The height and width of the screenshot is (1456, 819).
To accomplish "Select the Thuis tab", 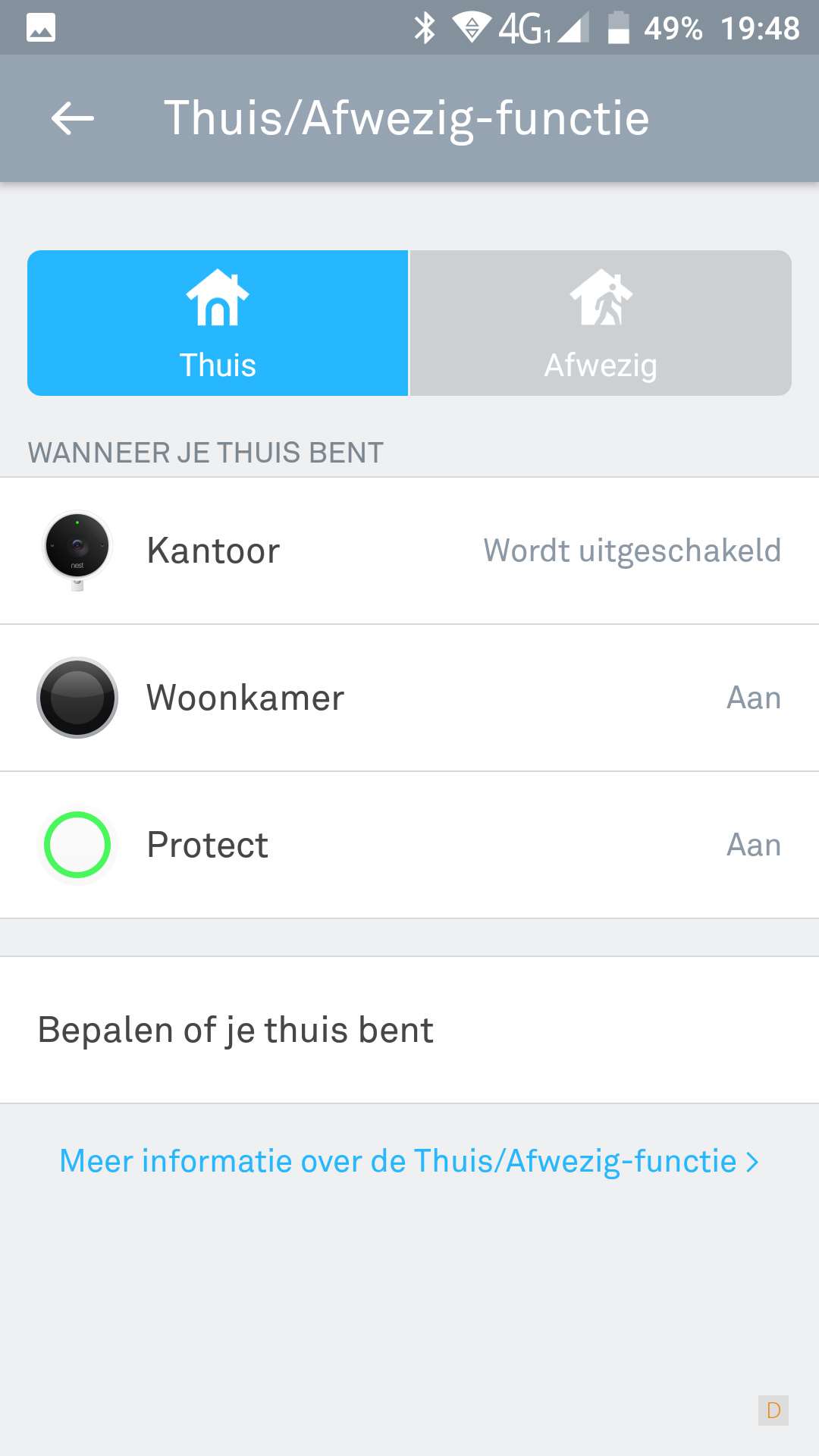I will click(x=218, y=323).
